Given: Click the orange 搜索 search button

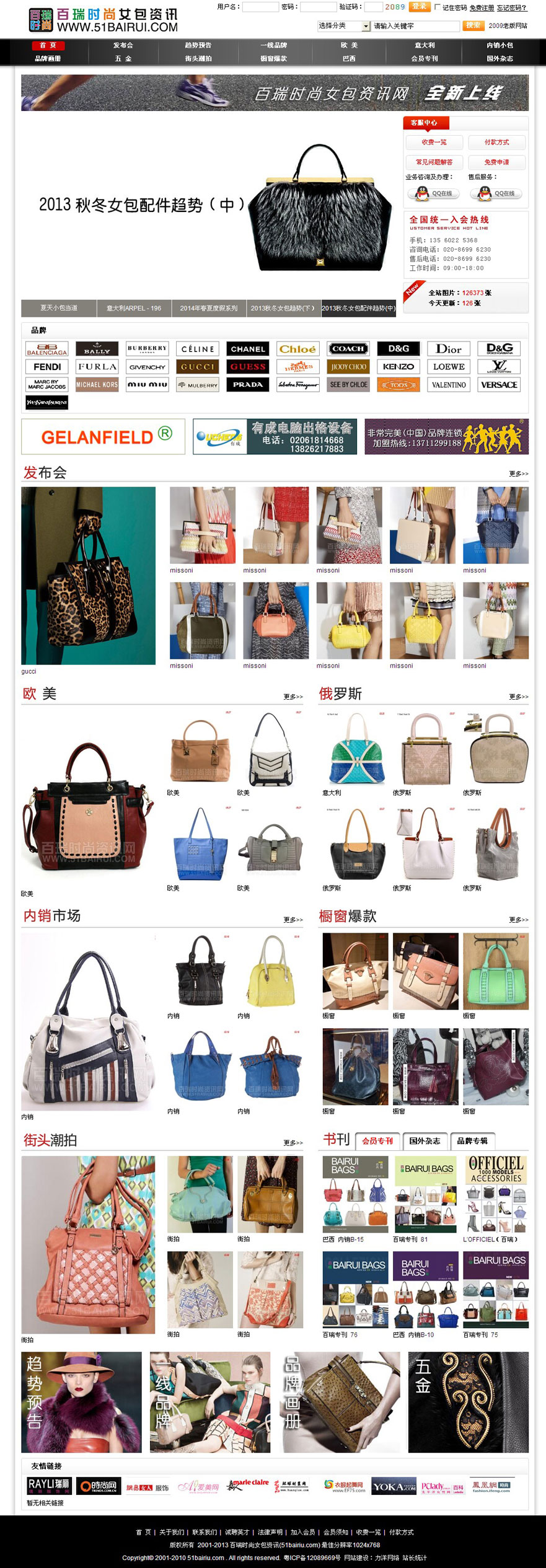Looking at the screenshot, I should [473, 25].
